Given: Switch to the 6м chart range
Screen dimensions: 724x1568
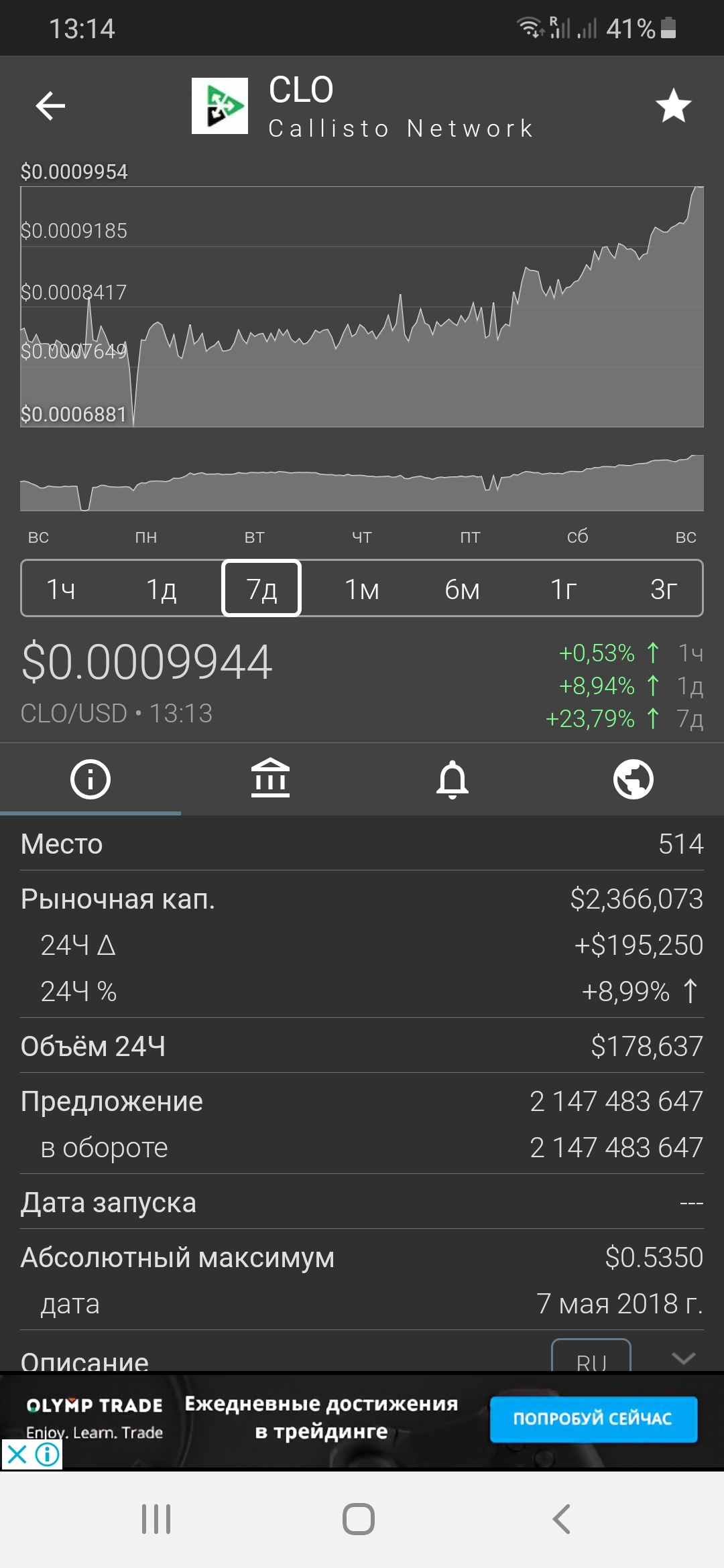Looking at the screenshot, I should pyautogui.click(x=463, y=589).
